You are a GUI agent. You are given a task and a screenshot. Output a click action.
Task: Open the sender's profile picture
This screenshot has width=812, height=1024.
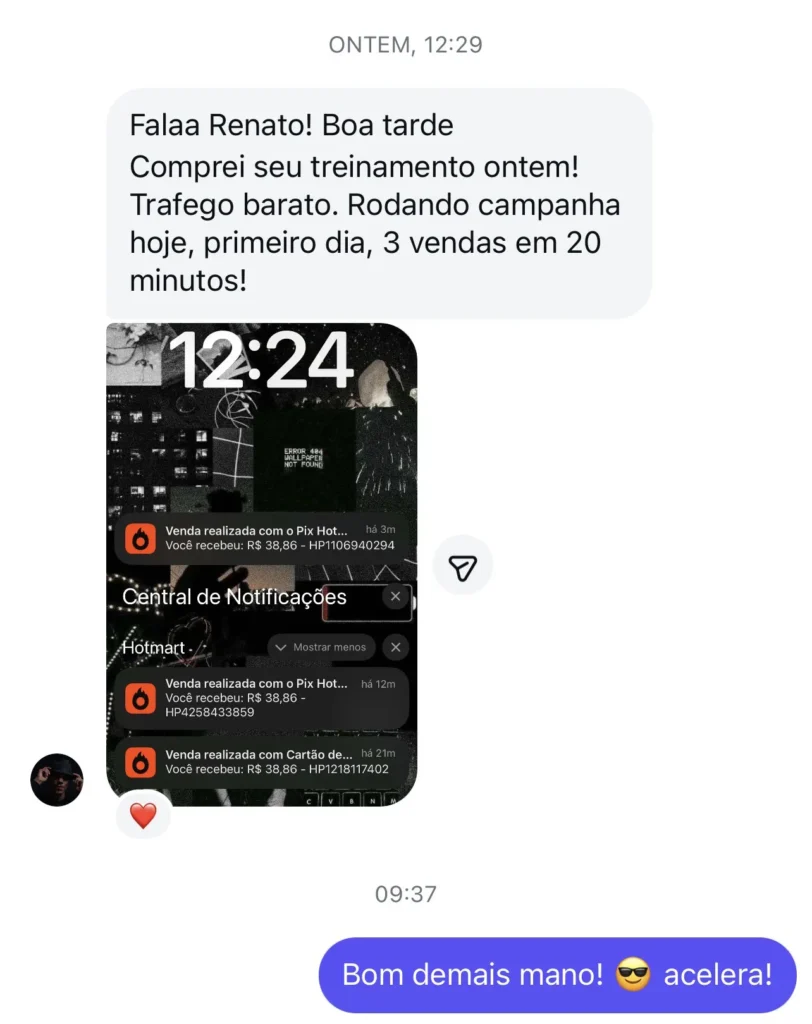coord(57,780)
